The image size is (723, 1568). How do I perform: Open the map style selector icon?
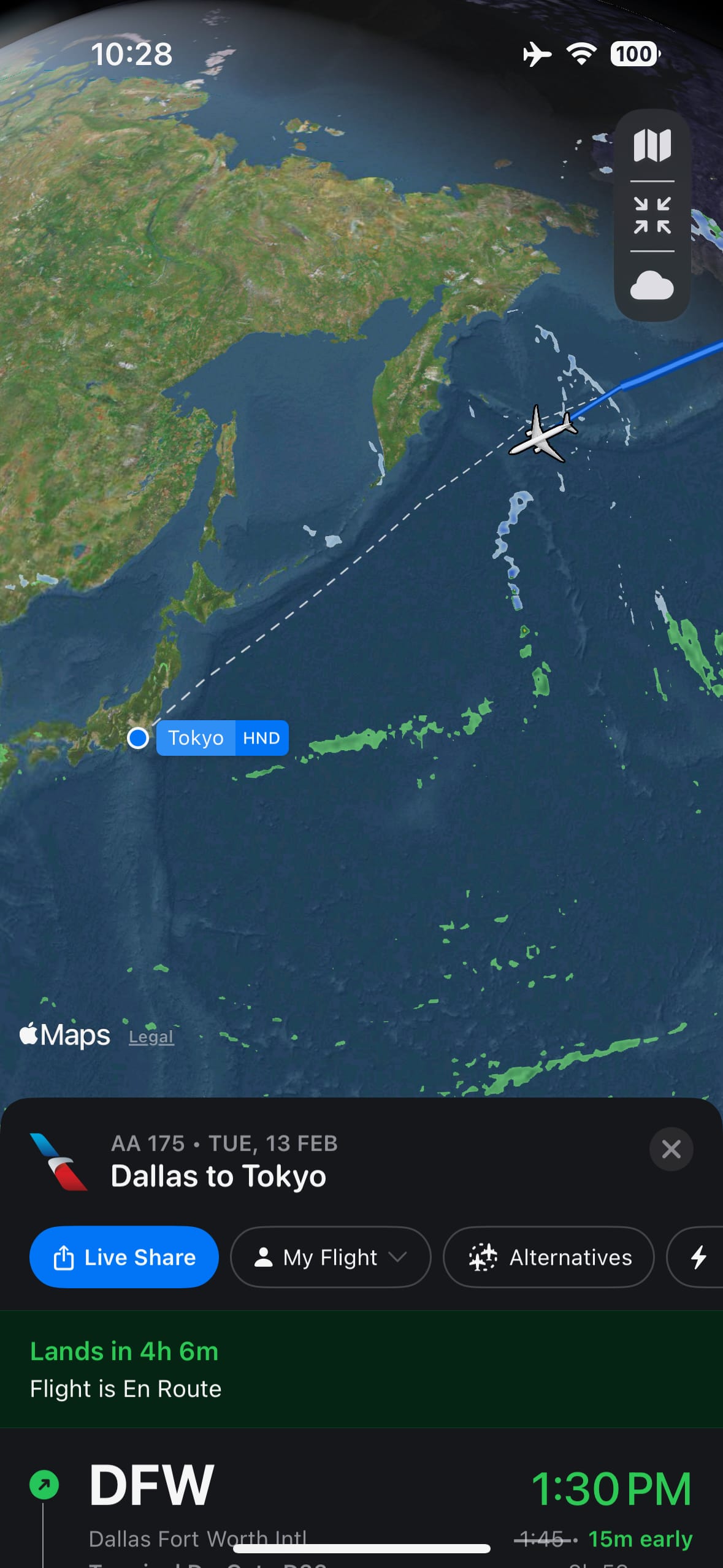click(x=652, y=145)
